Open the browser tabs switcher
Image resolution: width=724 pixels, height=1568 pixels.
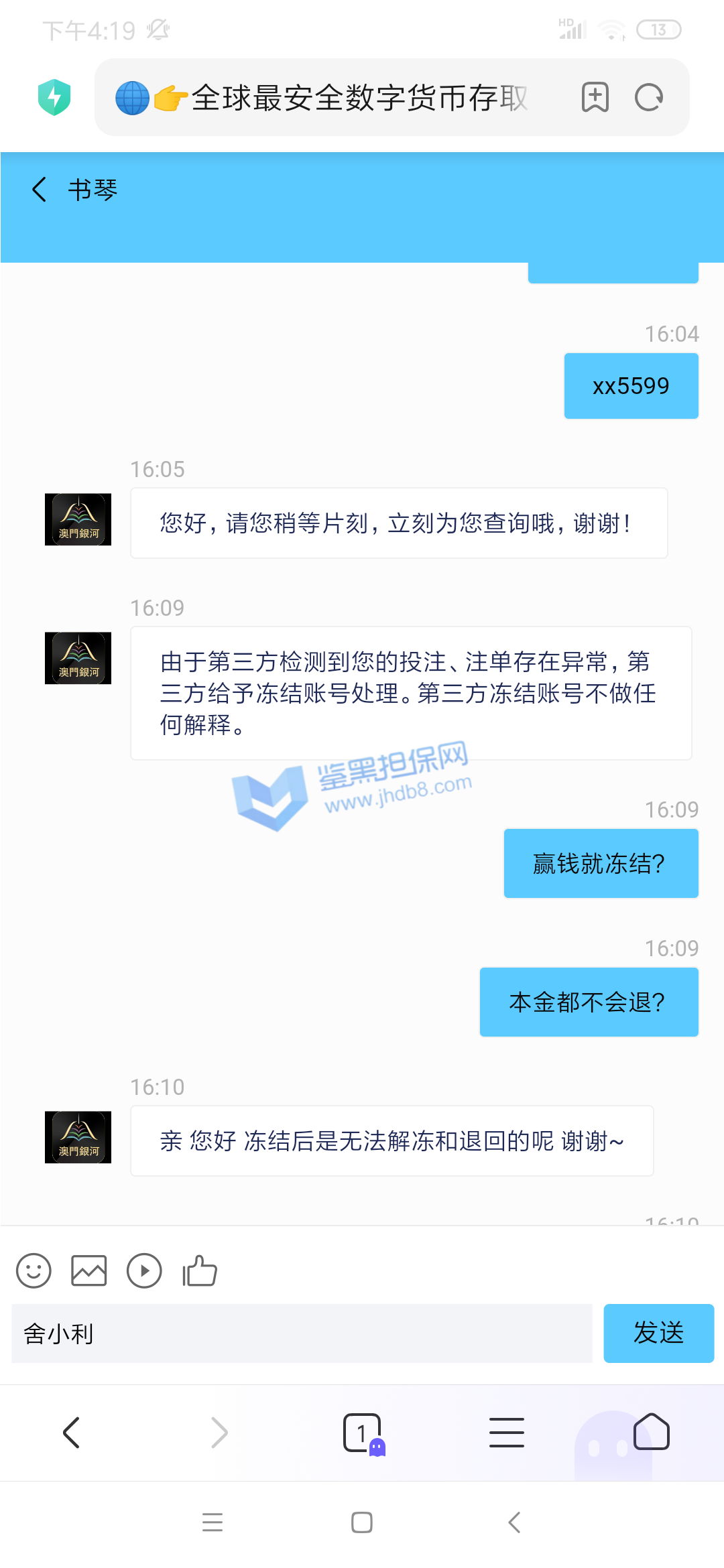click(x=363, y=1433)
